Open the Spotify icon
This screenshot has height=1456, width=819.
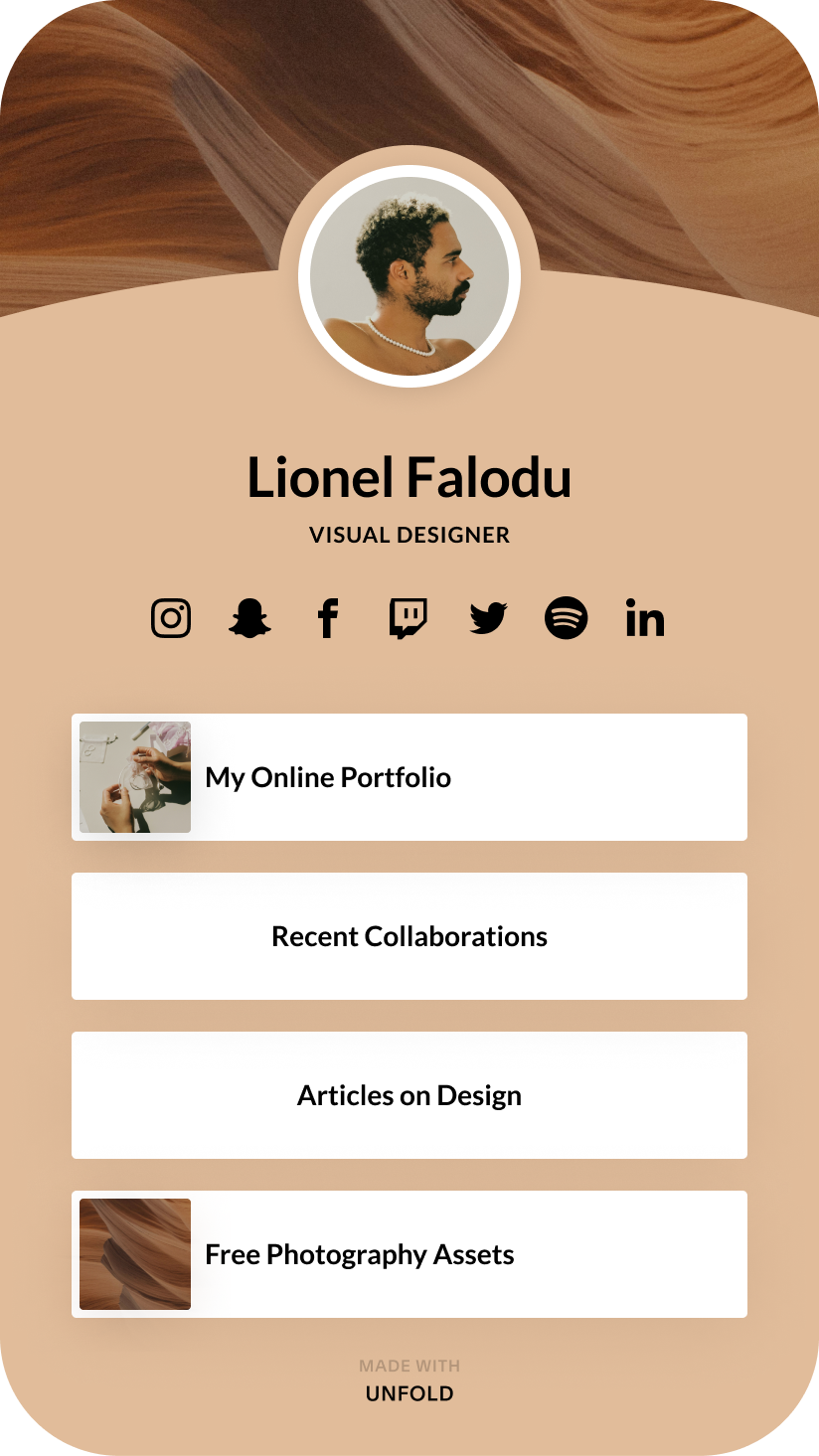click(x=567, y=618)
